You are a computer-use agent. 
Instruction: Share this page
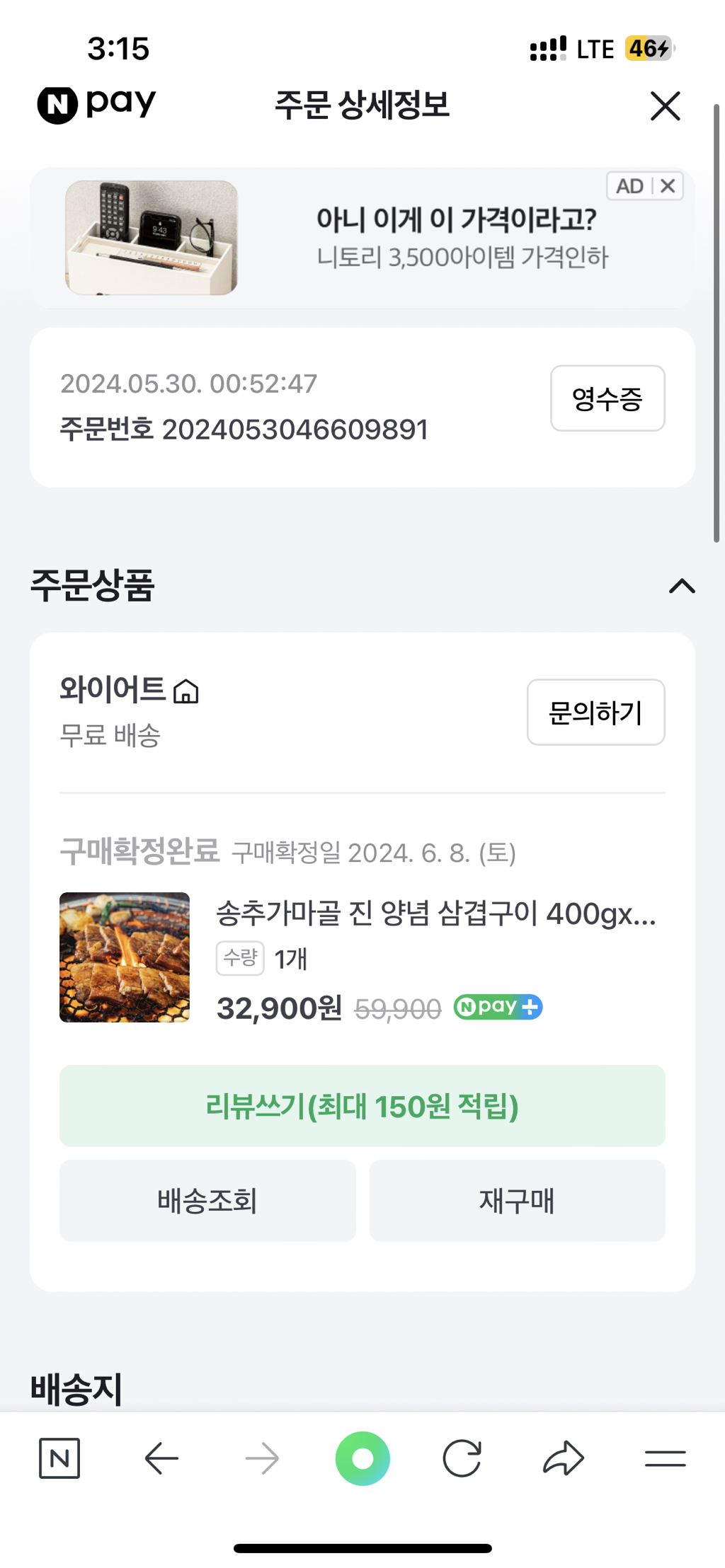pos(564,1458)
